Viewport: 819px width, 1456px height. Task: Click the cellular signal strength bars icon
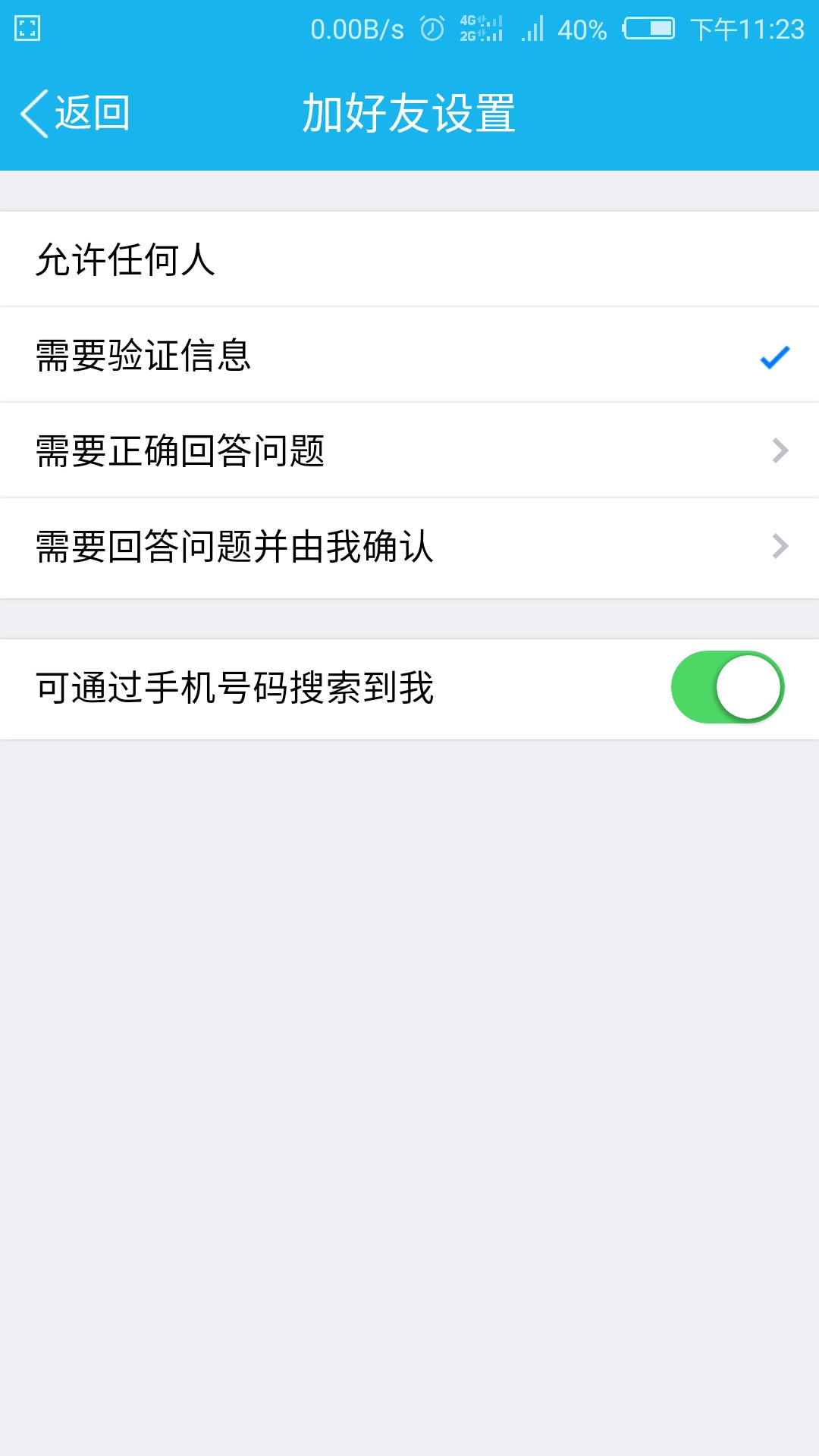point(531,29)
